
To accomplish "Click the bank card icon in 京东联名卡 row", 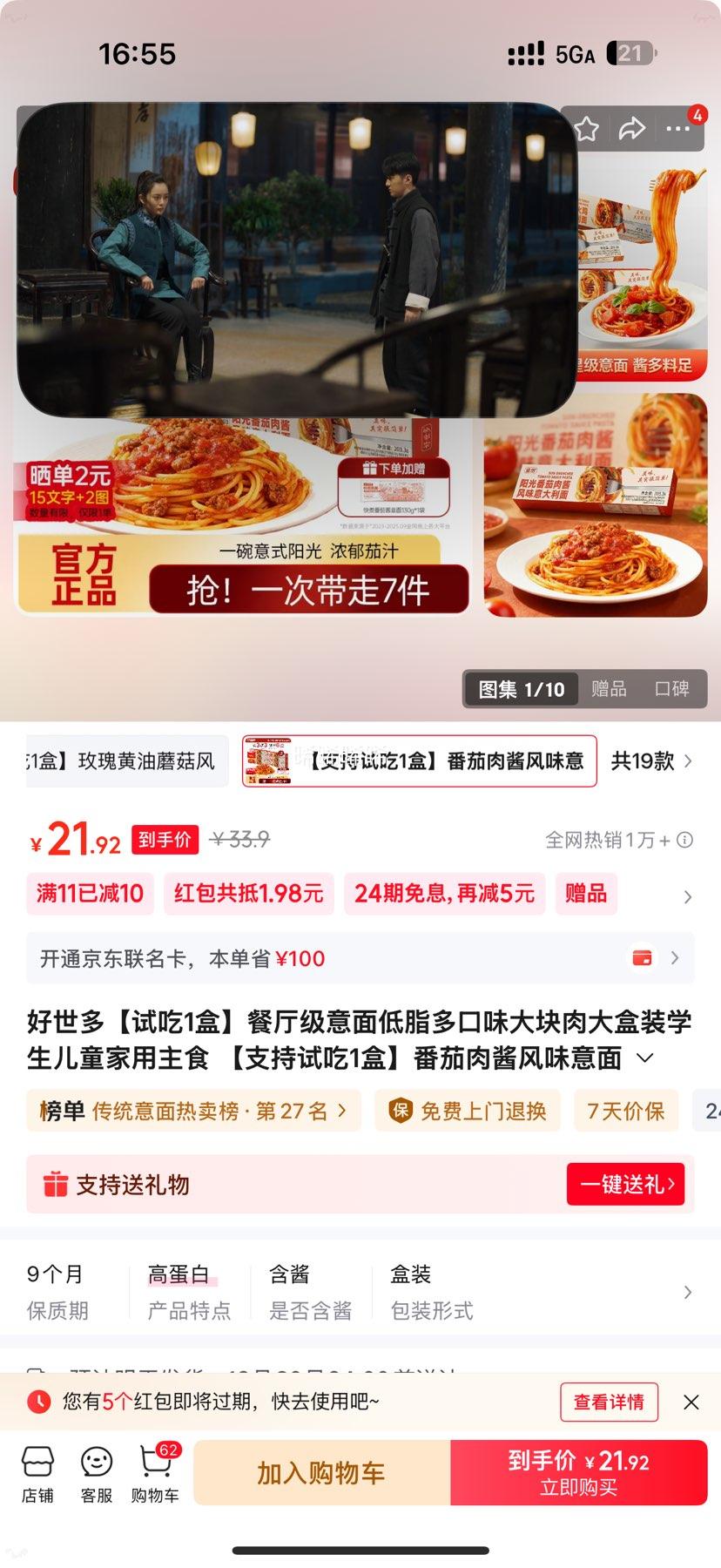I will pos(644,957).
